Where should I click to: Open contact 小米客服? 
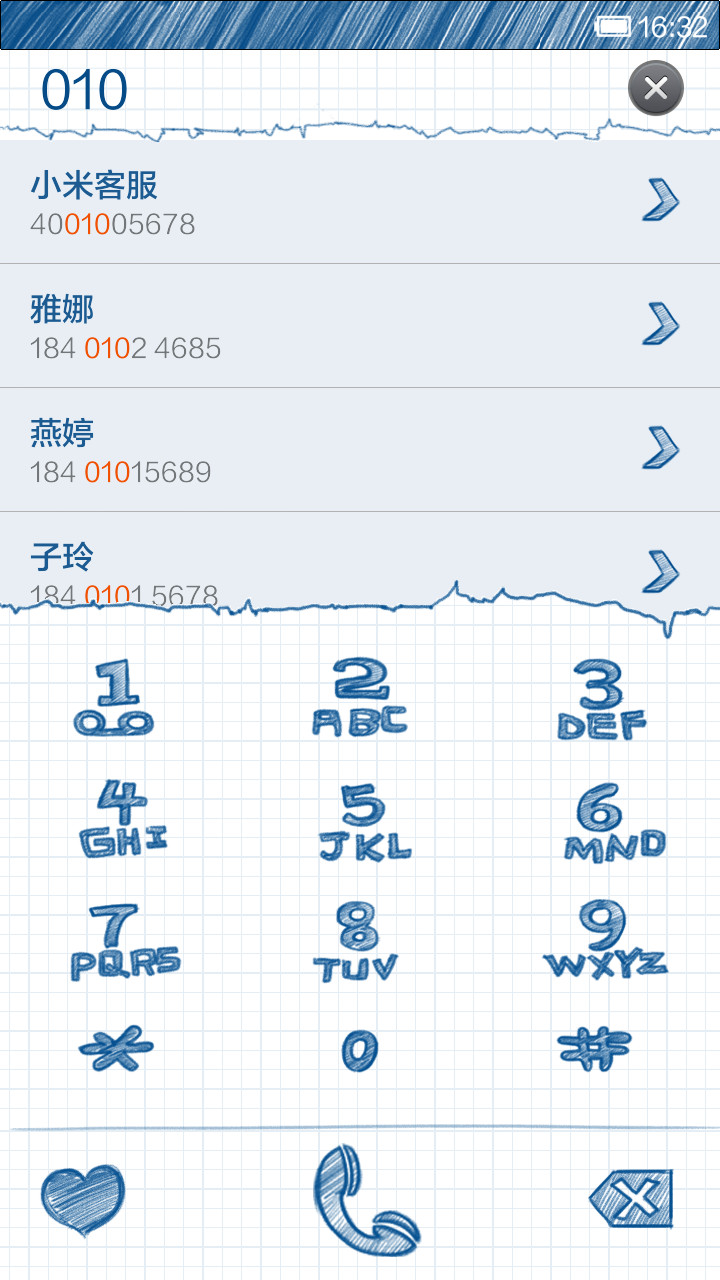click(x=360, y=202)
